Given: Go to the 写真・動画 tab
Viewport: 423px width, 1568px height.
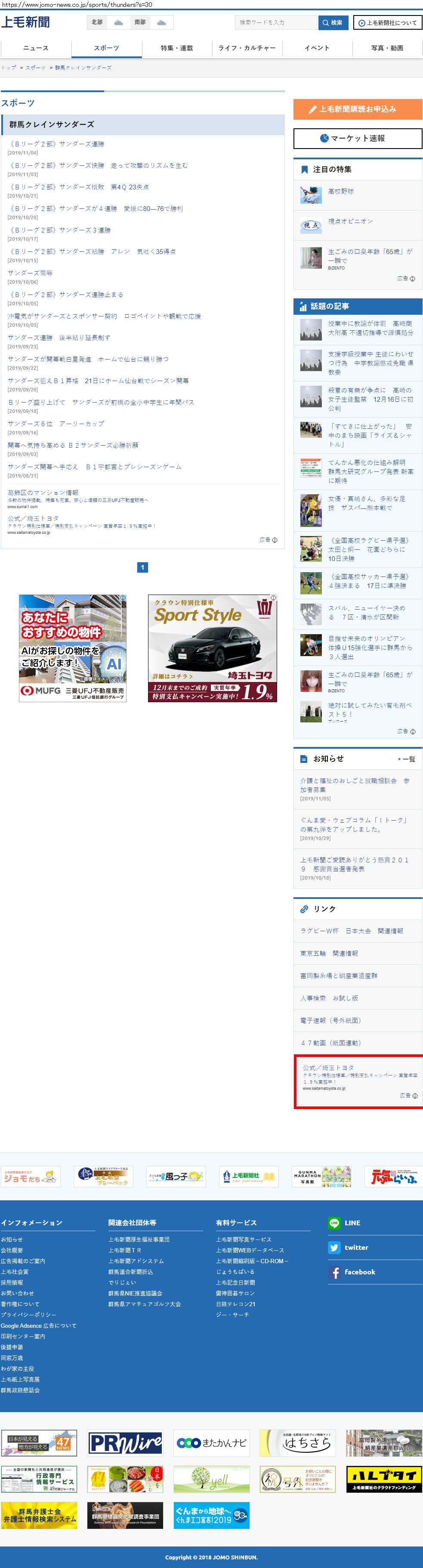Looking at the screenshot, I should (x=388, y=48).
